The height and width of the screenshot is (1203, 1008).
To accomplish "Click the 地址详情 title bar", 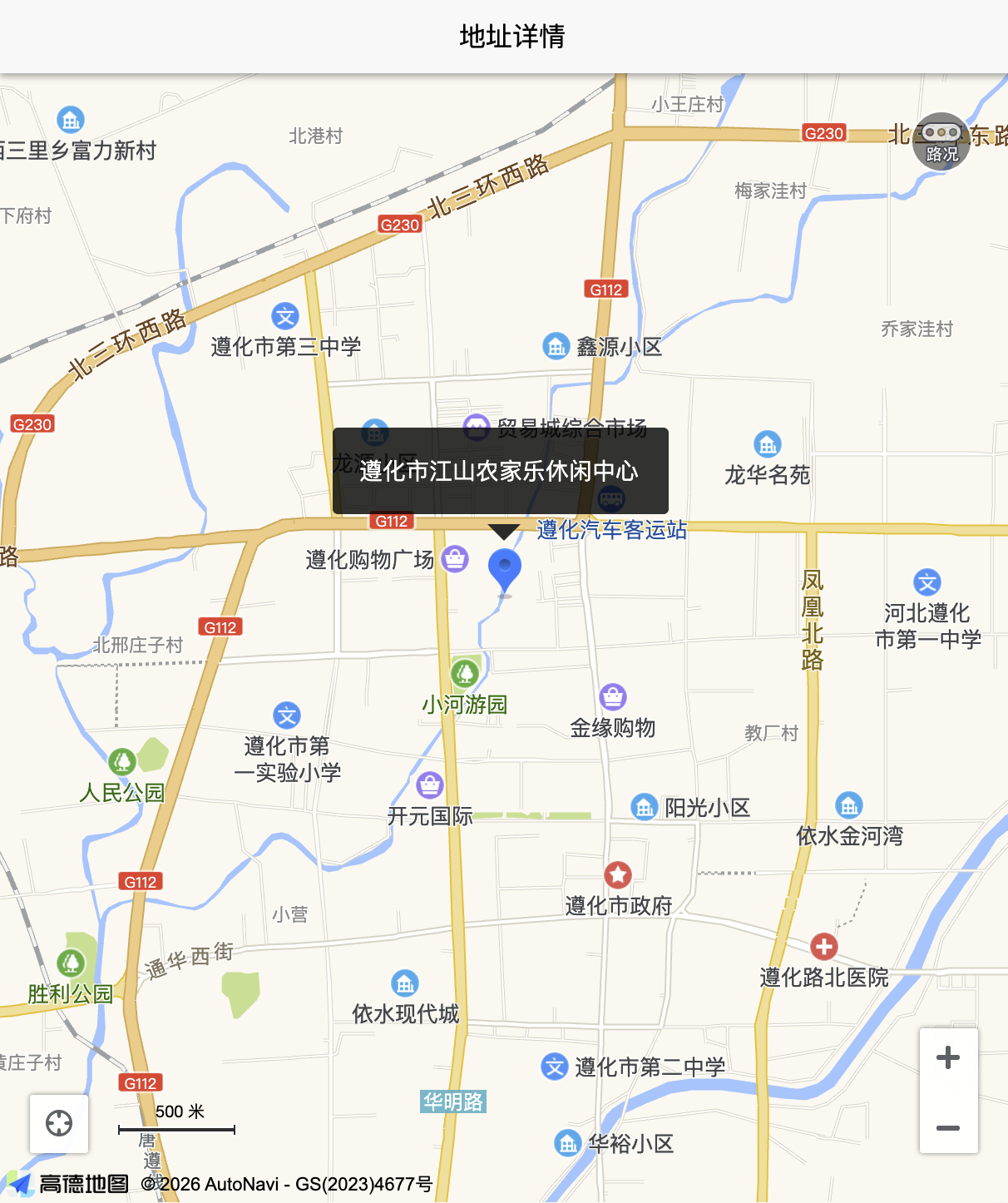I will (504, 35).
